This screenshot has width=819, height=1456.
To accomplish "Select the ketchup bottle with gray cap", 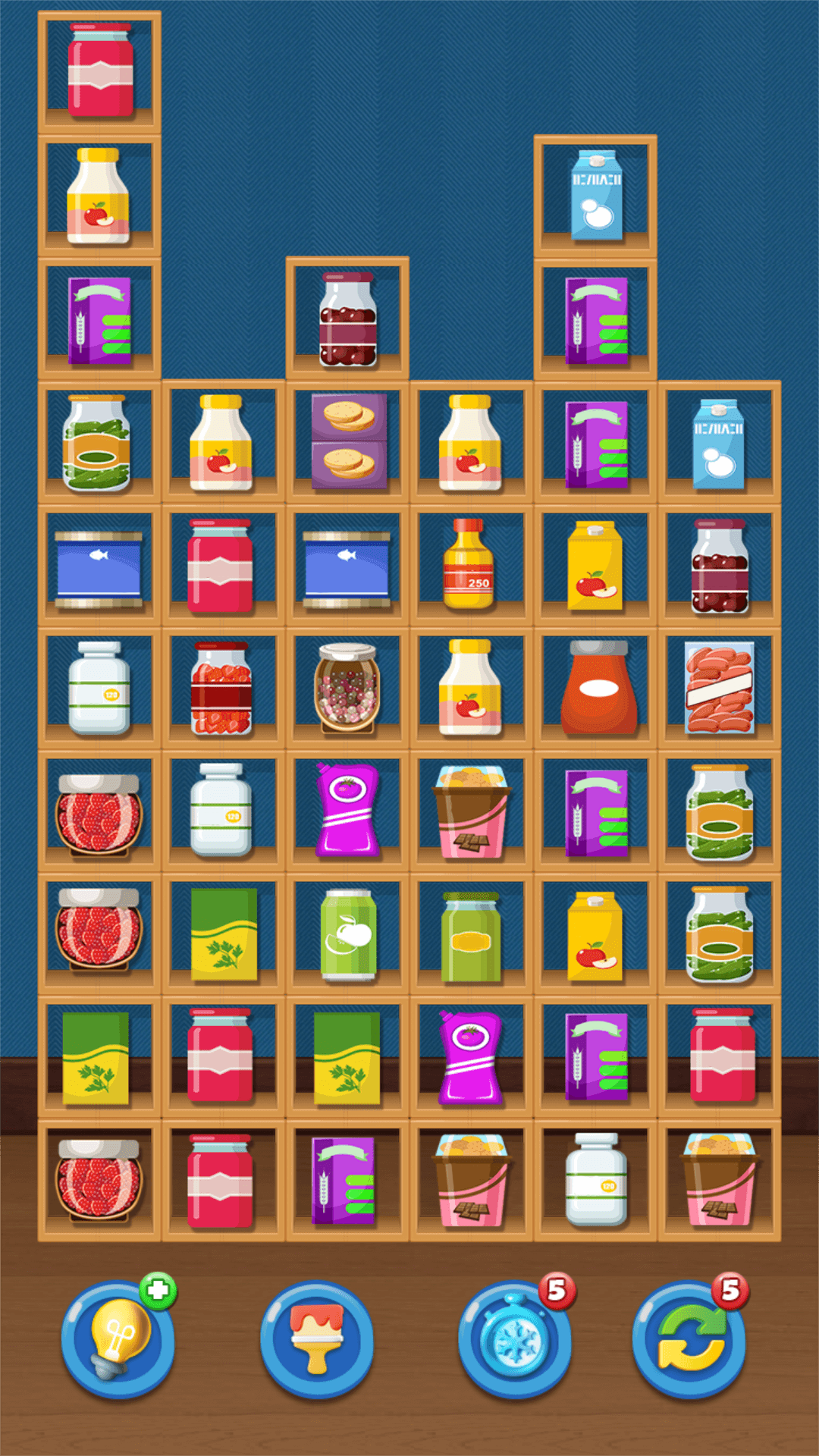I will [x=598, y=688].
